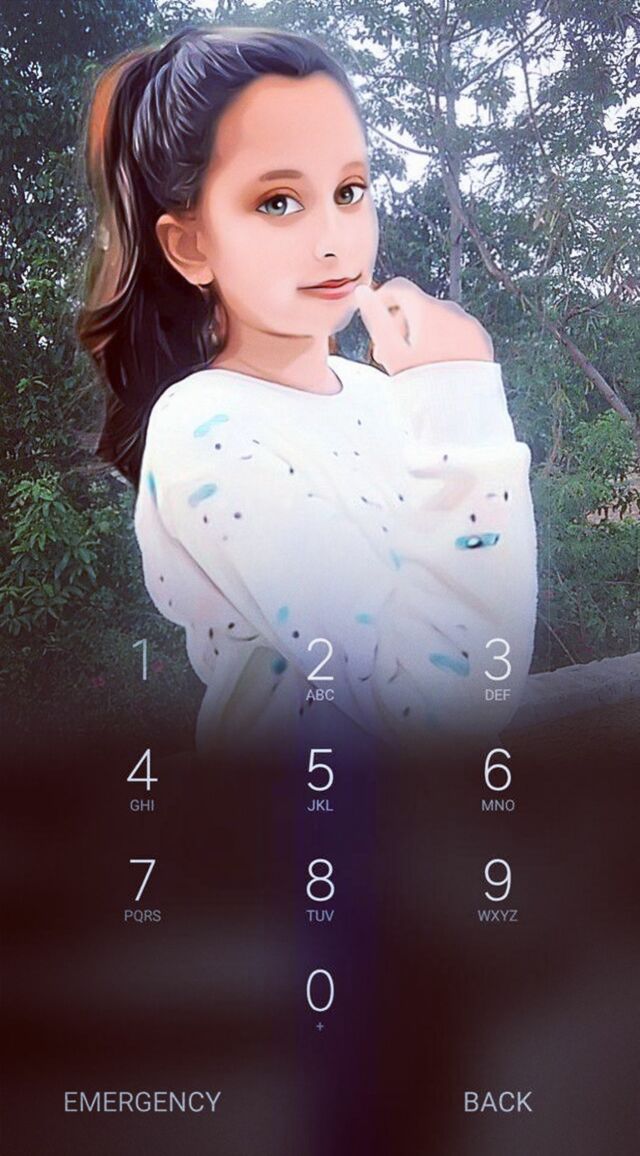This screenshot has width=640, height=1156.
Task: Enter digit 6 MNO
Action: coord(497,778)
